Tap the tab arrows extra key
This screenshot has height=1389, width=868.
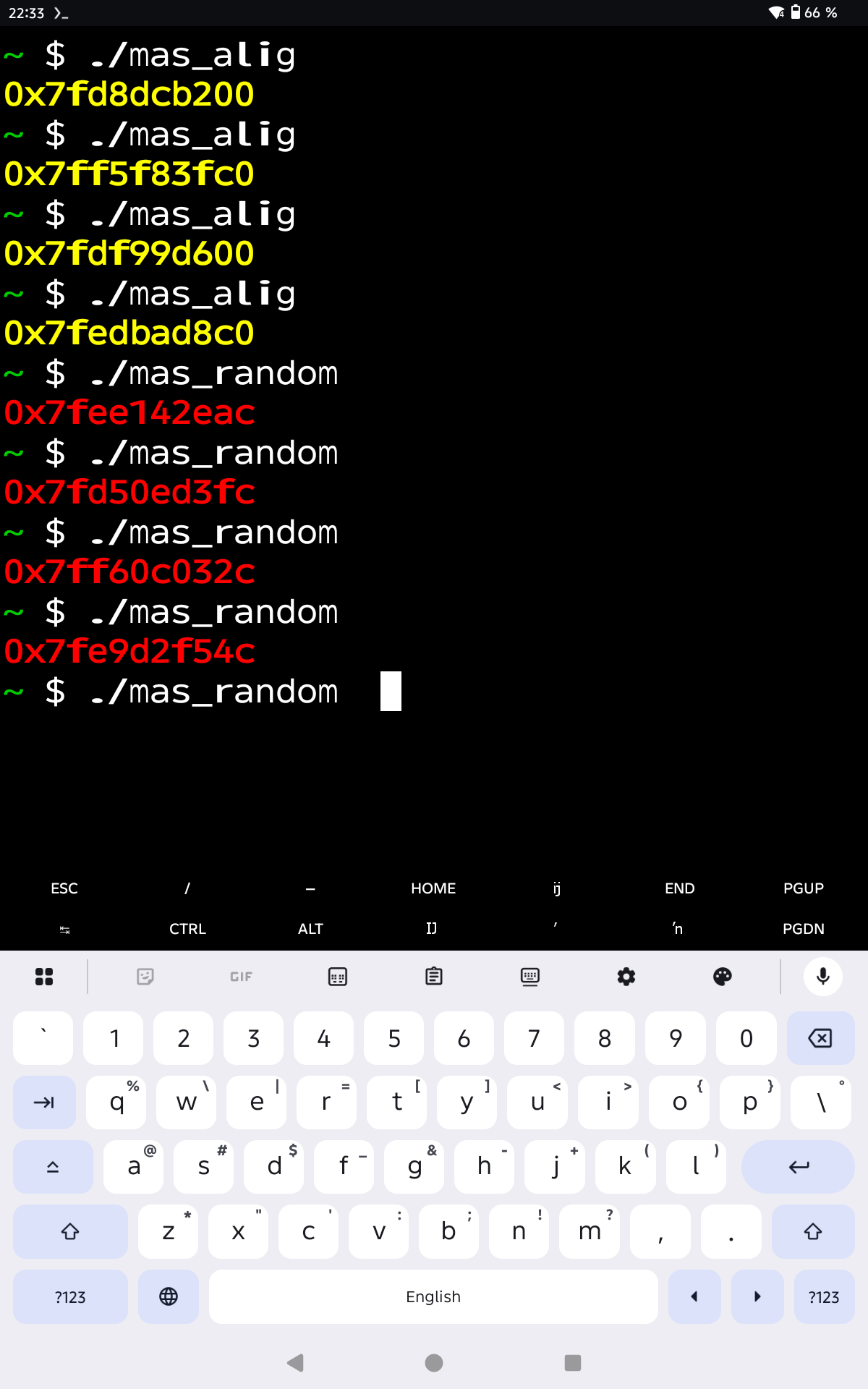coord(64,930)
